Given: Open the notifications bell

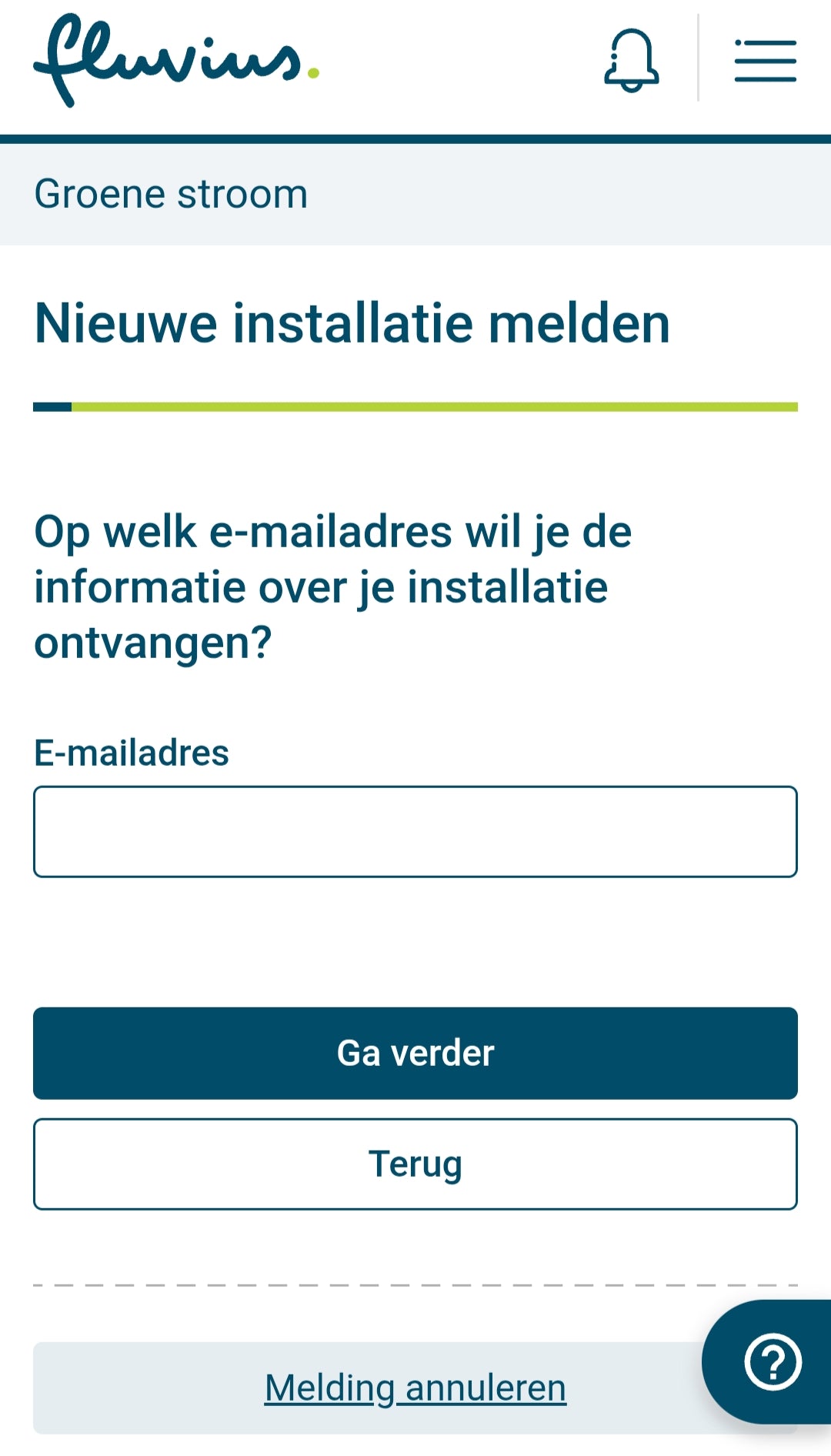Looking at the screenshot, I should click(x=632, y=60).
